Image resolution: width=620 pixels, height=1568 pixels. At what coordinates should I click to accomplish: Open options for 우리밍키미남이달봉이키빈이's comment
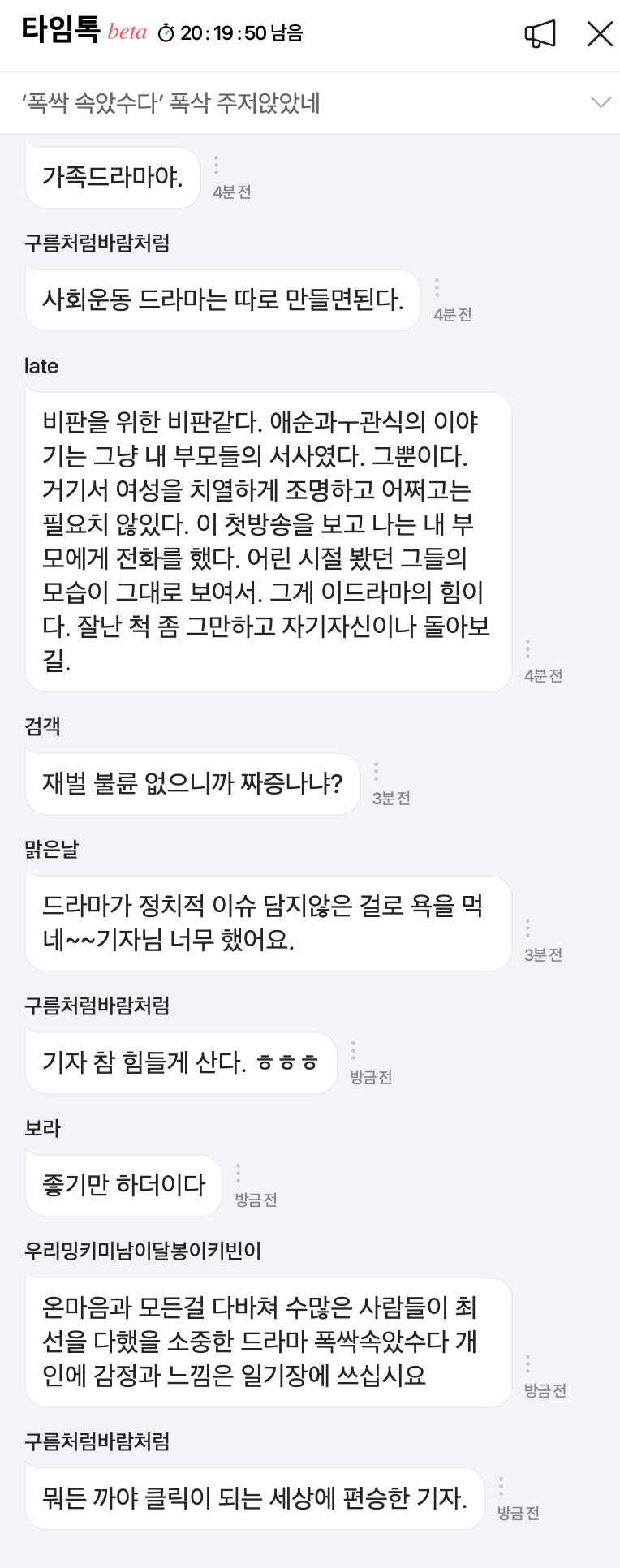[x=527, y=1363]
